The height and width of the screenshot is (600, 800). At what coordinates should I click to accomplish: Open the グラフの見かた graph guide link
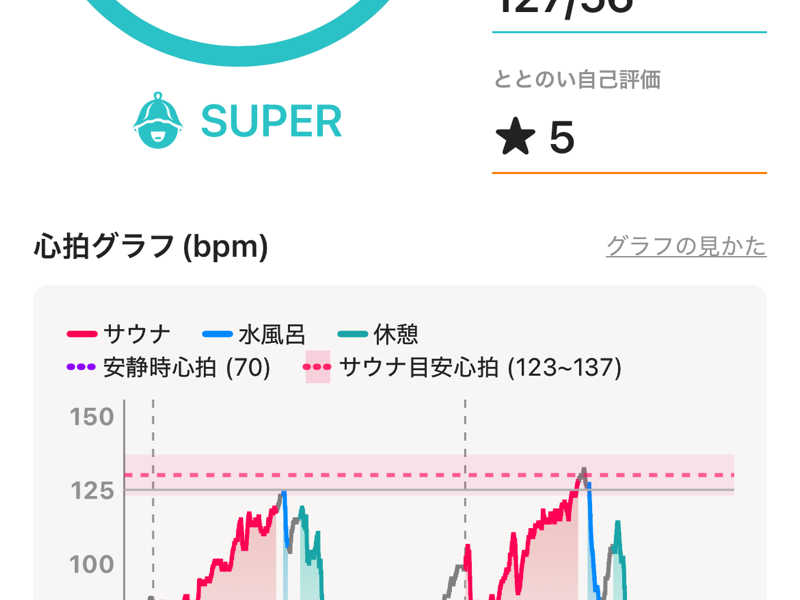(686, 246)
